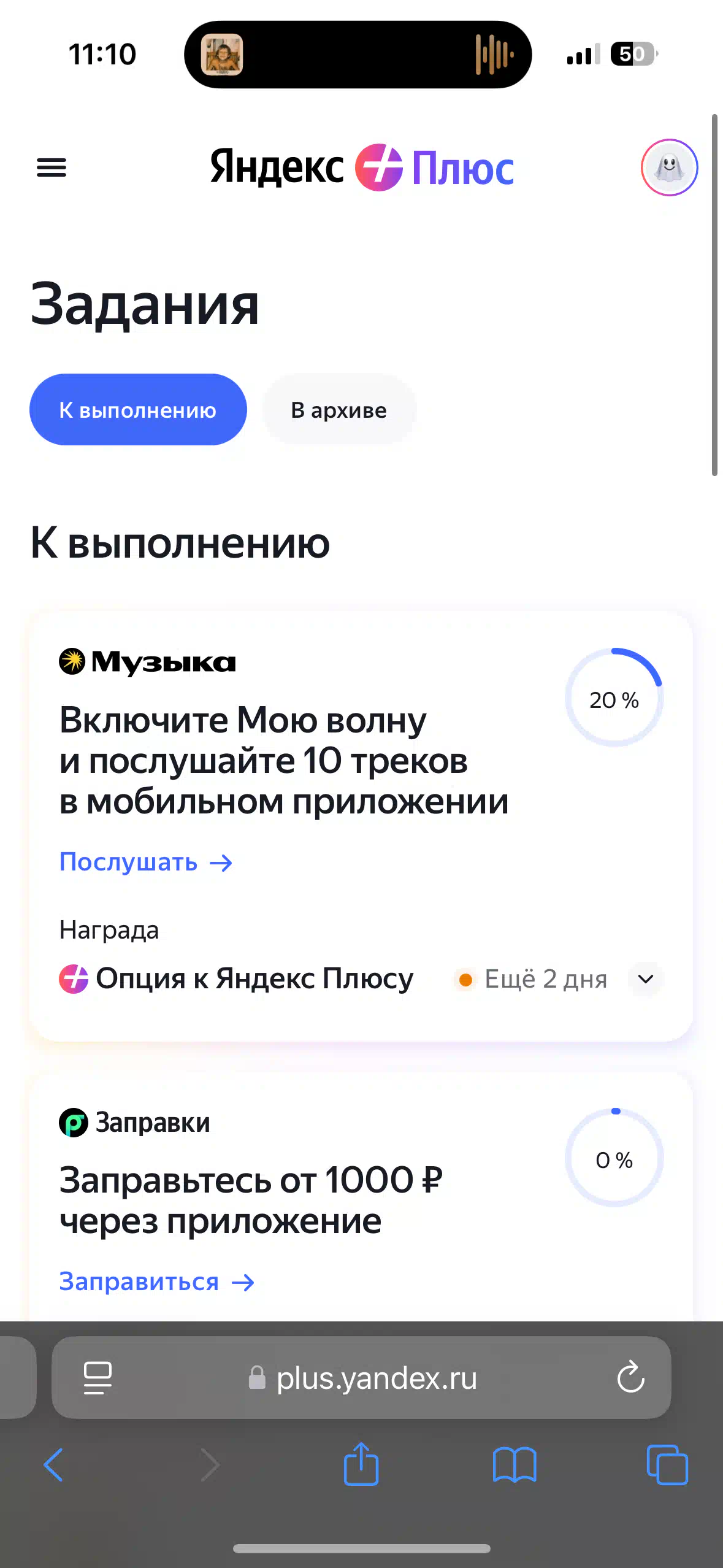Open the page settings menu in address bar
Viewport: 723px width, 1568px height.
coord(98,1378)
